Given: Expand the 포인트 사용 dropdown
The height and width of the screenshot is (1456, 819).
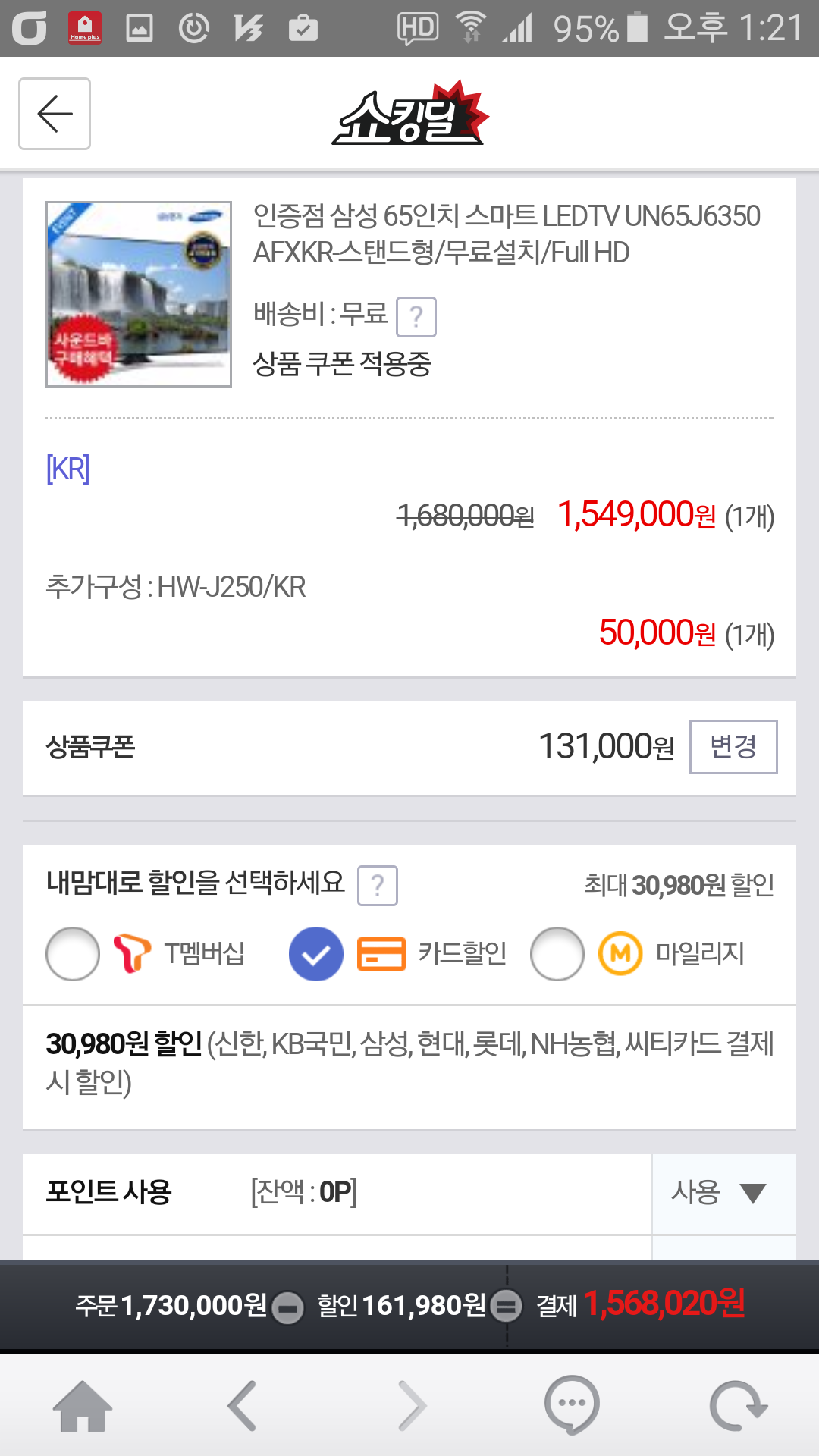Looking at the screenshot, I should (723, 1193).
